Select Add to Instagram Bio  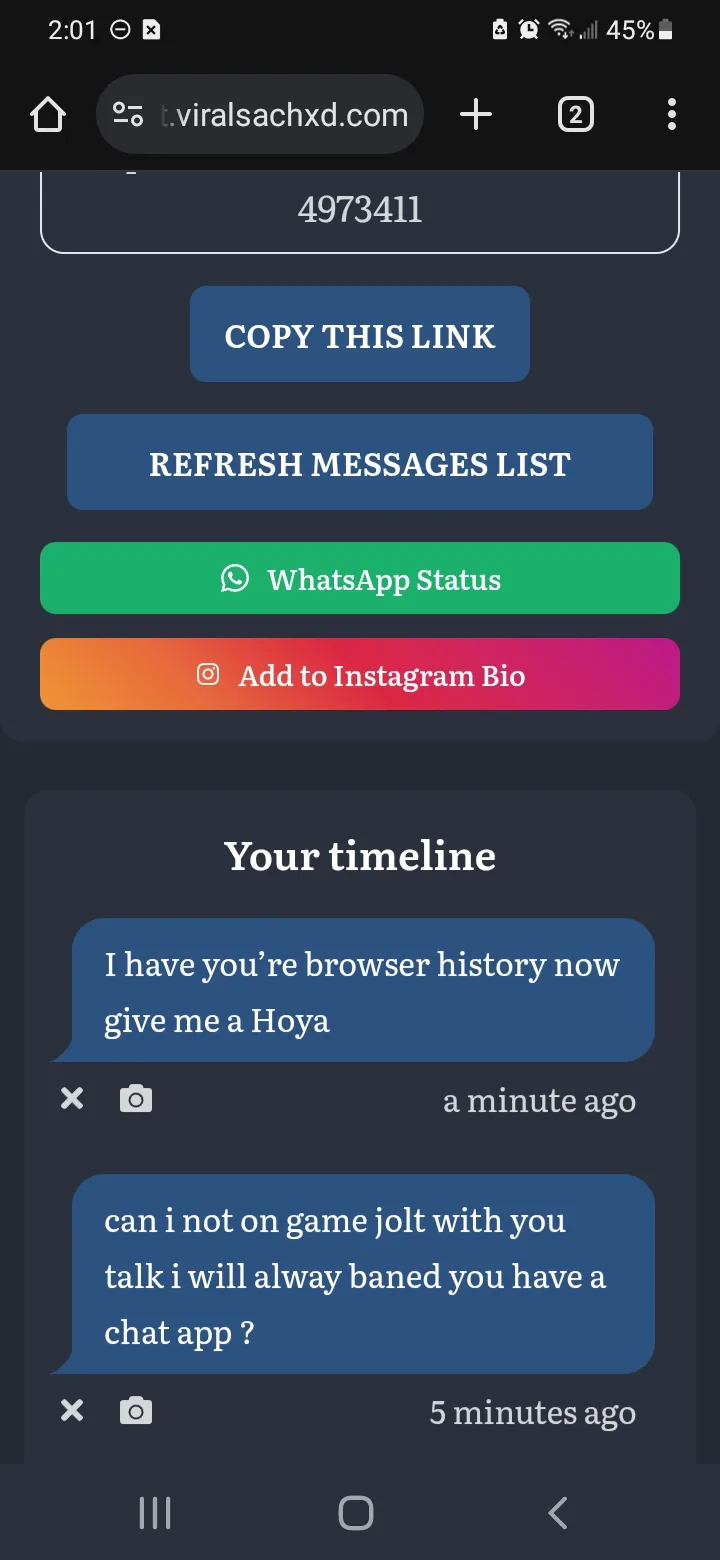tap(360, 674)
